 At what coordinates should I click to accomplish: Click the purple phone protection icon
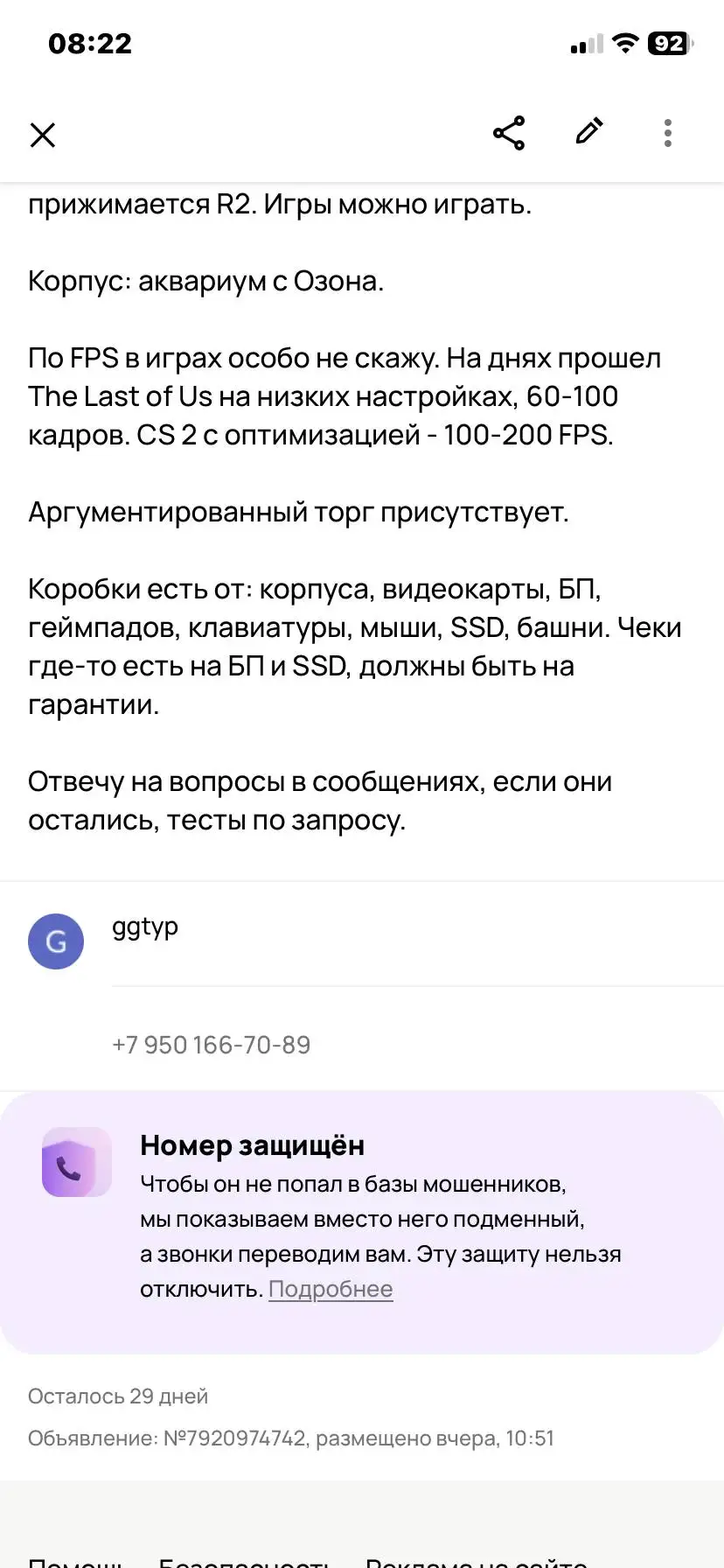pos(76,1162)
